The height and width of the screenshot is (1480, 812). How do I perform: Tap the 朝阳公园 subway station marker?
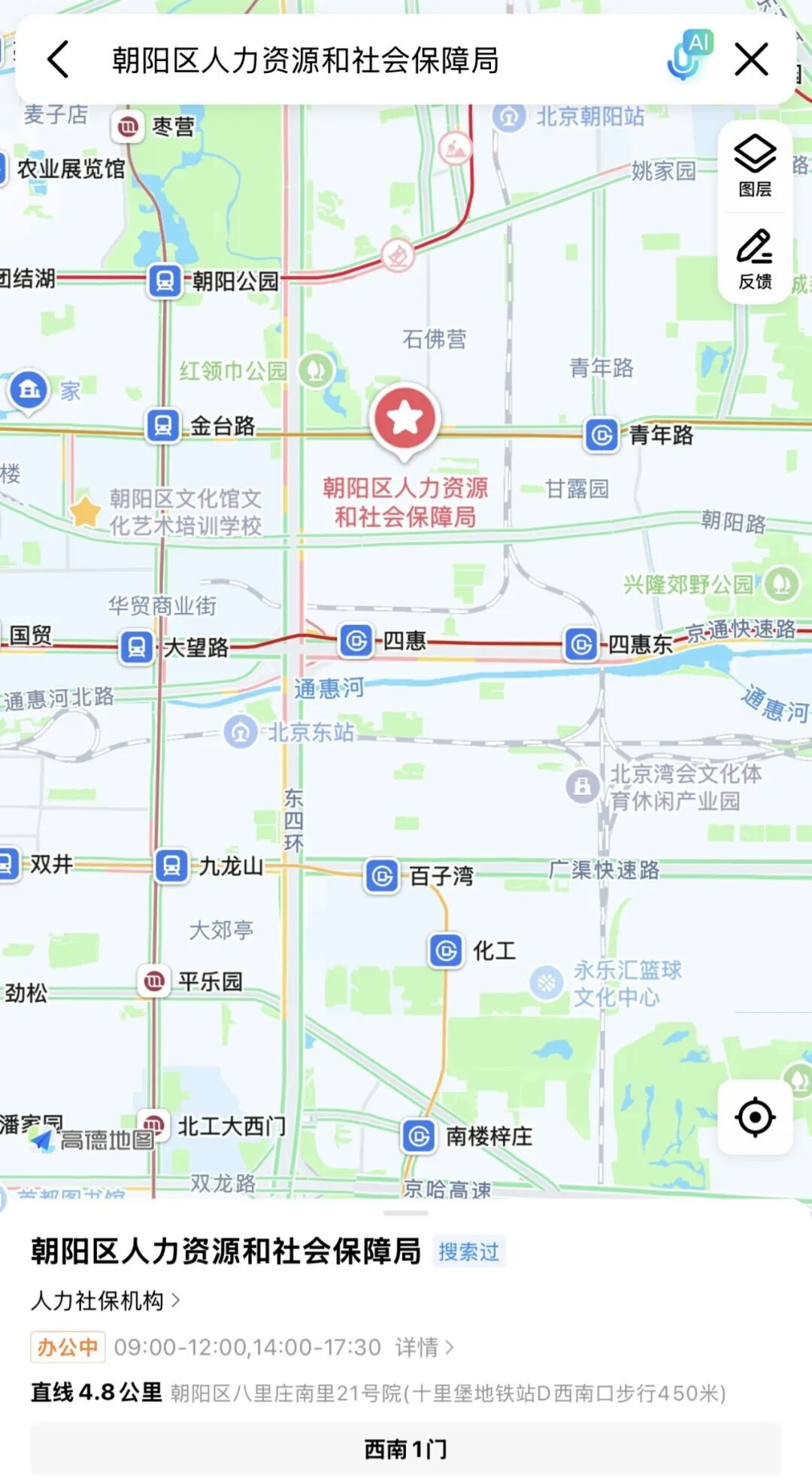pyautogui.click(x=165, y=281)
